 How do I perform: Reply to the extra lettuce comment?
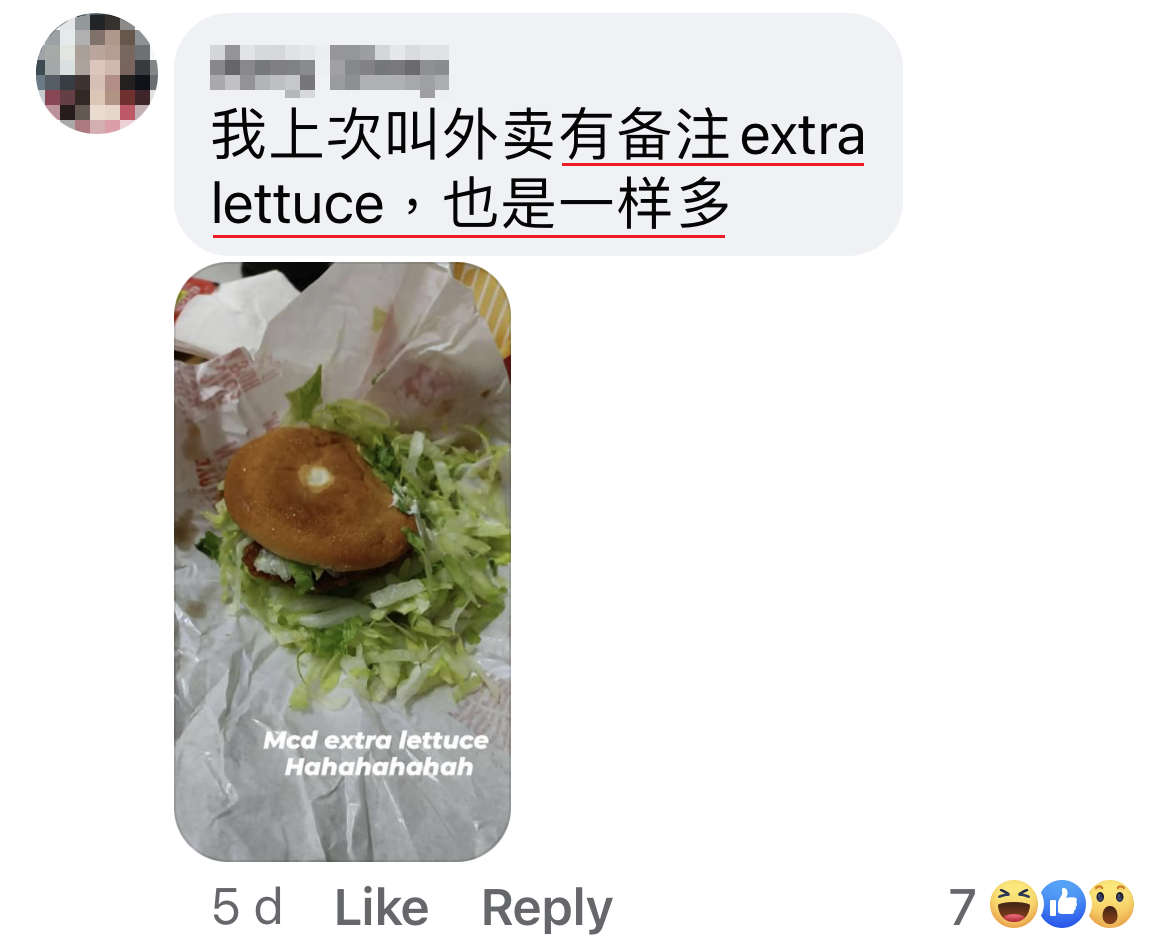coord(546,908)
